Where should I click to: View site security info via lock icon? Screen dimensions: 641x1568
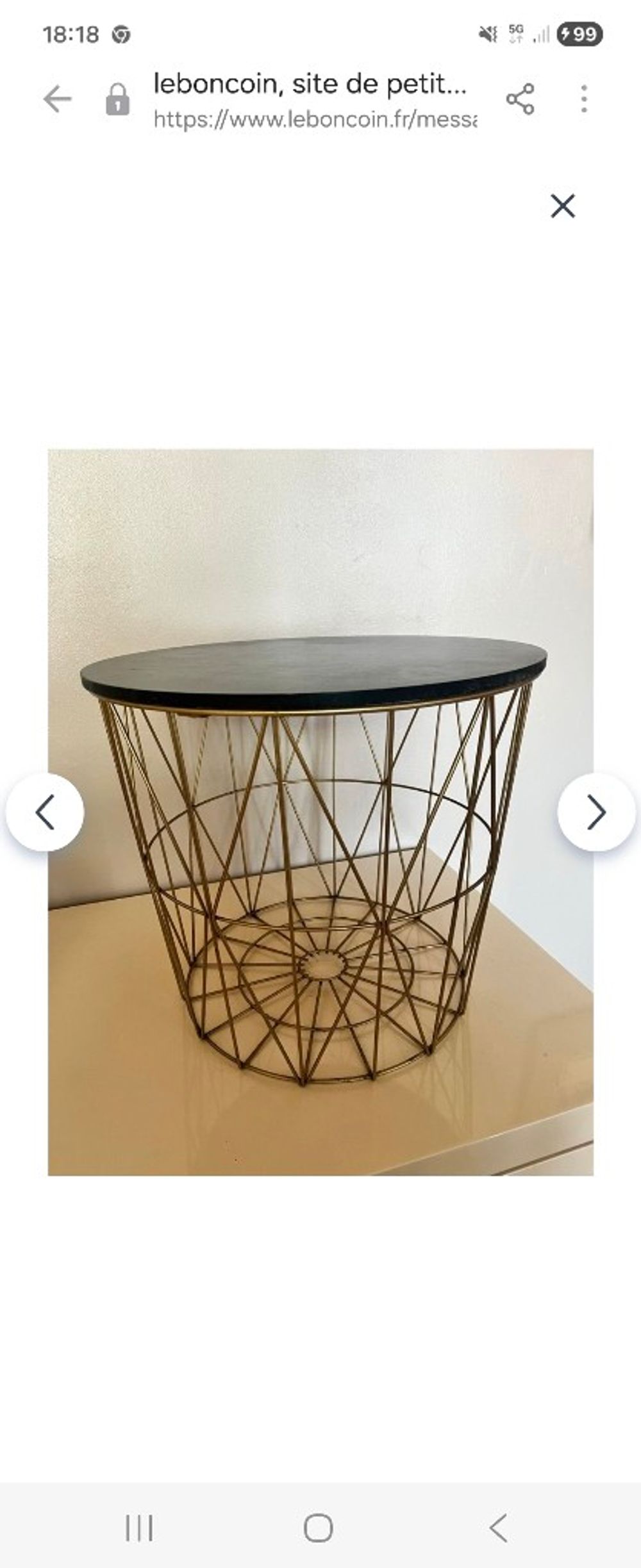click(117, 100)
